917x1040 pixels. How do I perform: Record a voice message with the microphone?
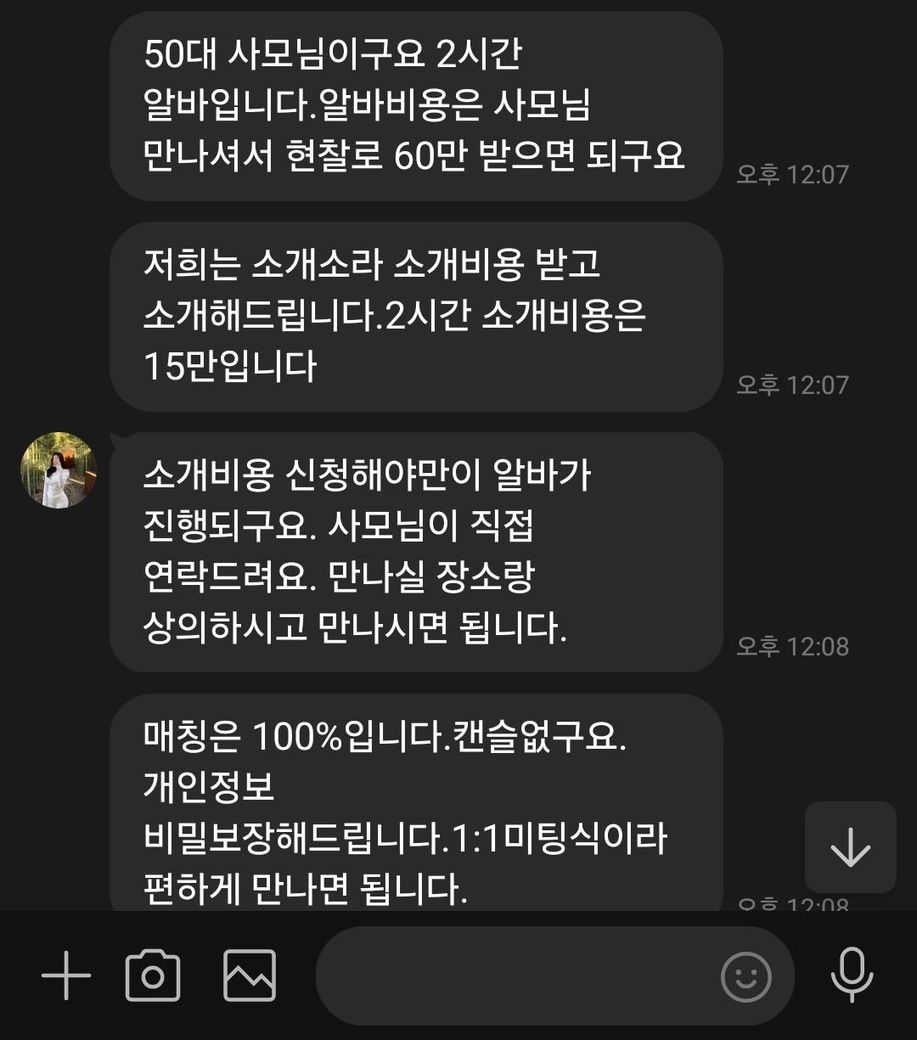tap(852, 975)
